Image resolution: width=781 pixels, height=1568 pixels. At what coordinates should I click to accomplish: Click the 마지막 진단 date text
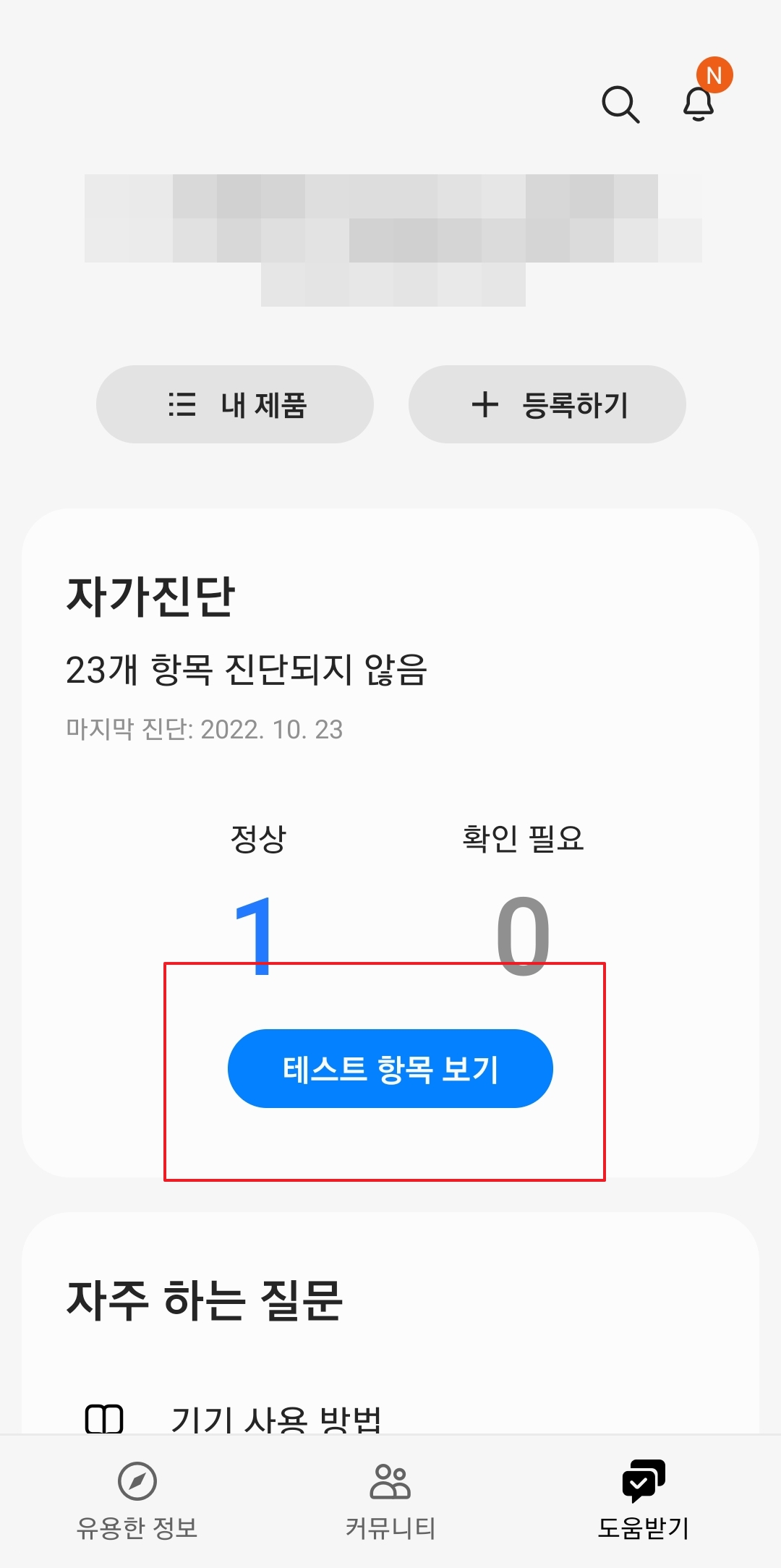tap(205, 730)
